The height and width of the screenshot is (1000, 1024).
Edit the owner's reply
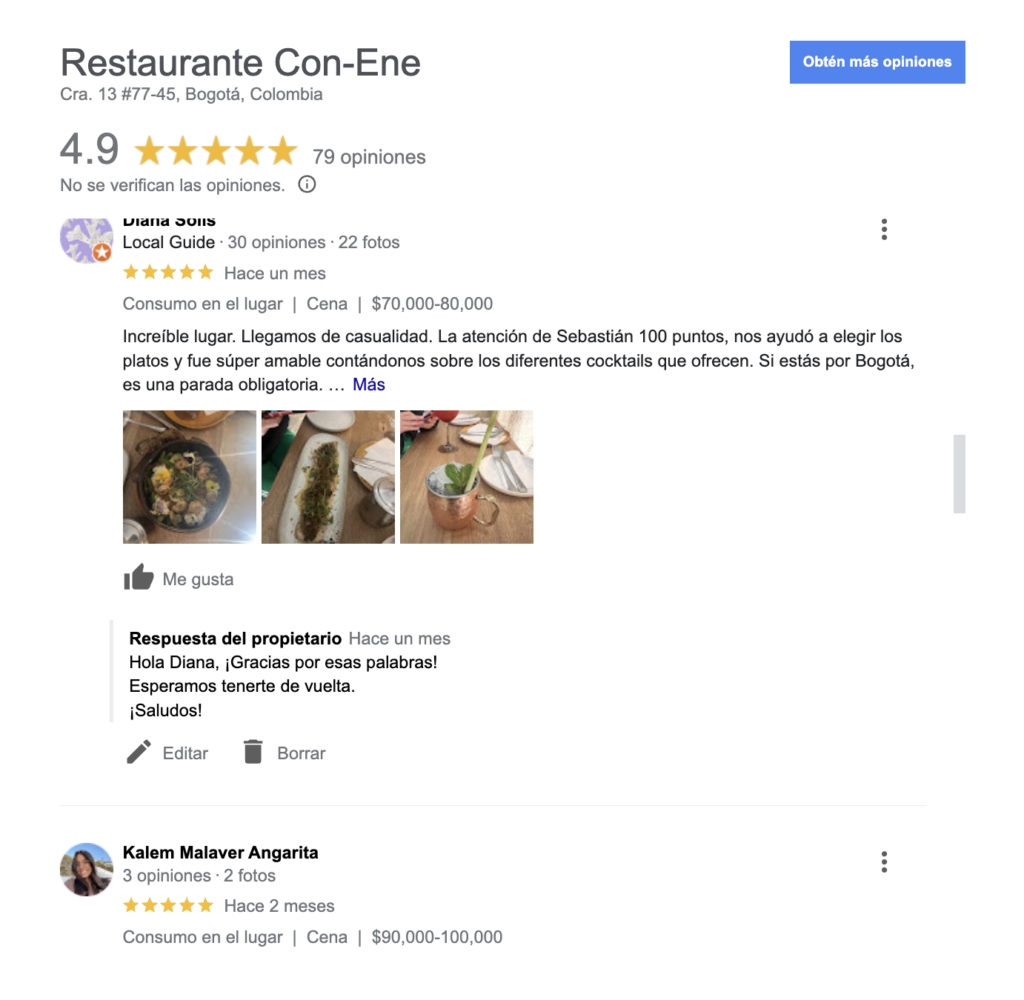tap(168, 753)
